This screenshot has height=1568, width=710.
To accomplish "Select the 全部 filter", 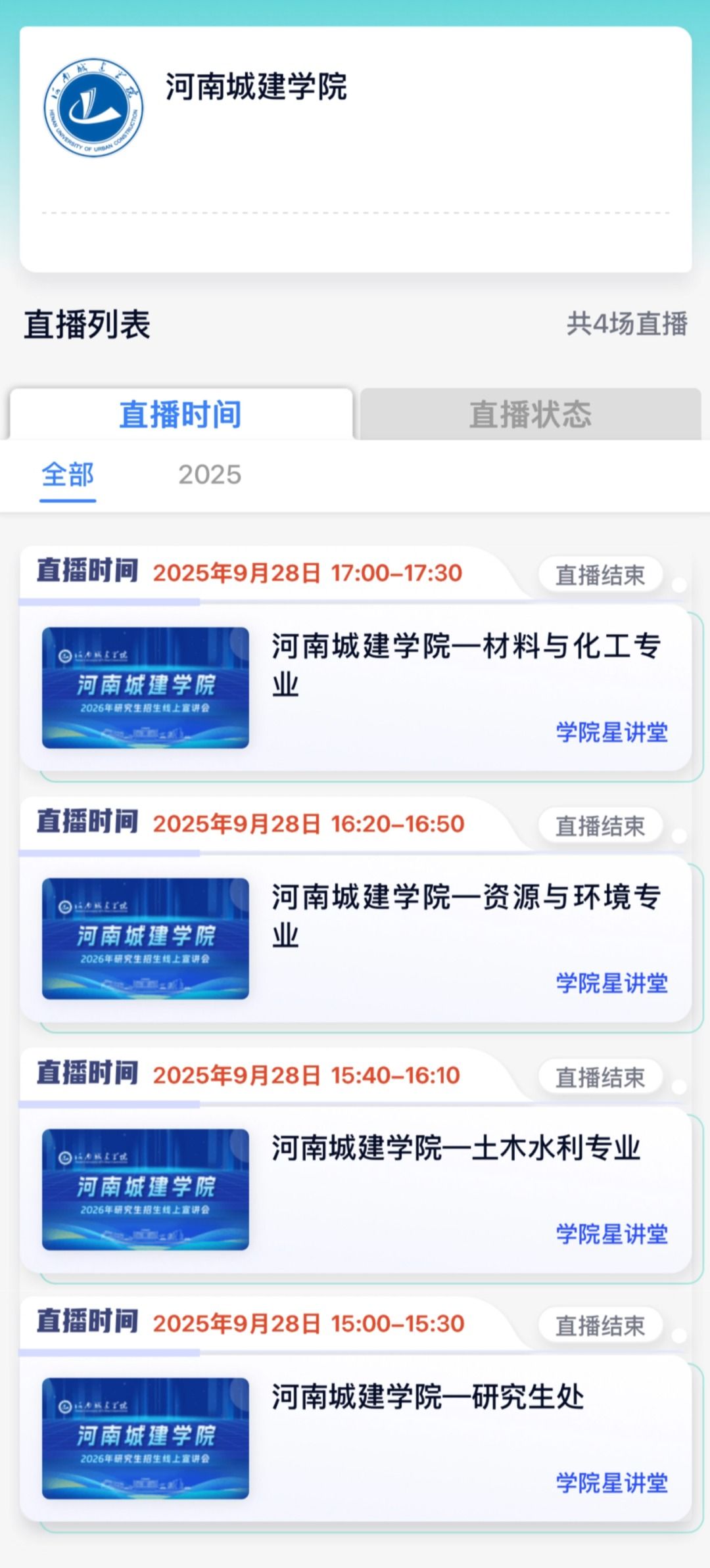I will (68, 475).
